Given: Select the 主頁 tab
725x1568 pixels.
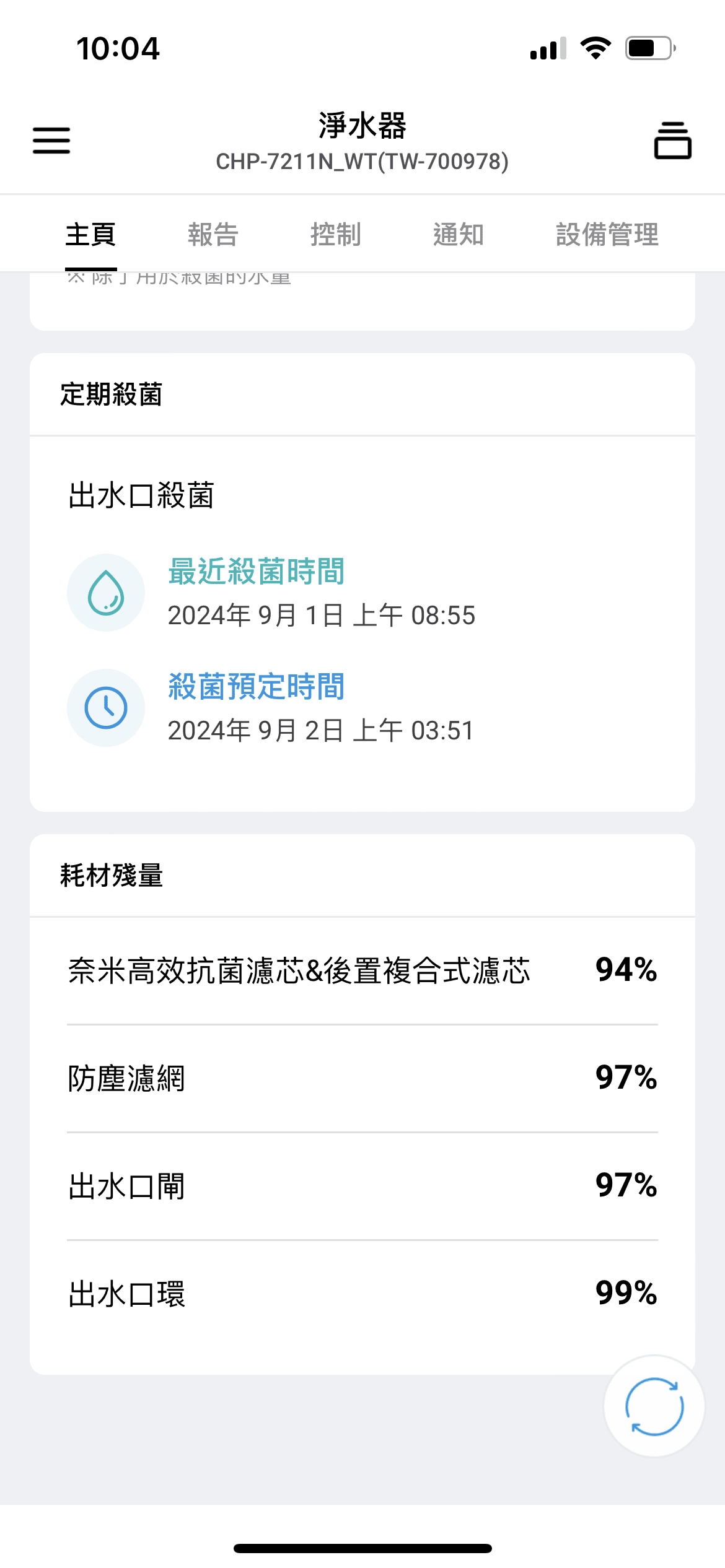Looking at the screenshot, I should [x=90, y=235].
